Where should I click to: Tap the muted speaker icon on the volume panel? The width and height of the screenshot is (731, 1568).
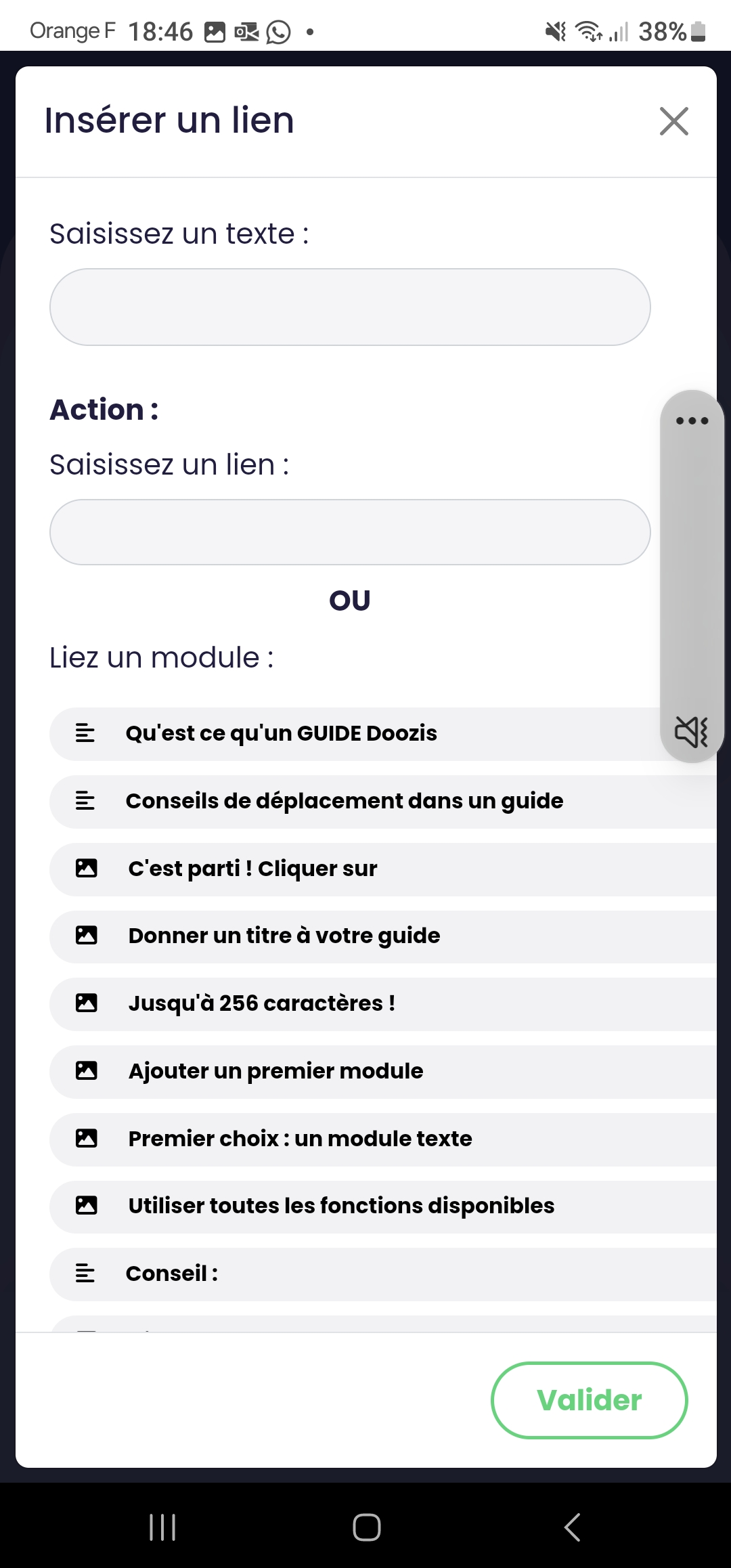pos(692,732)
